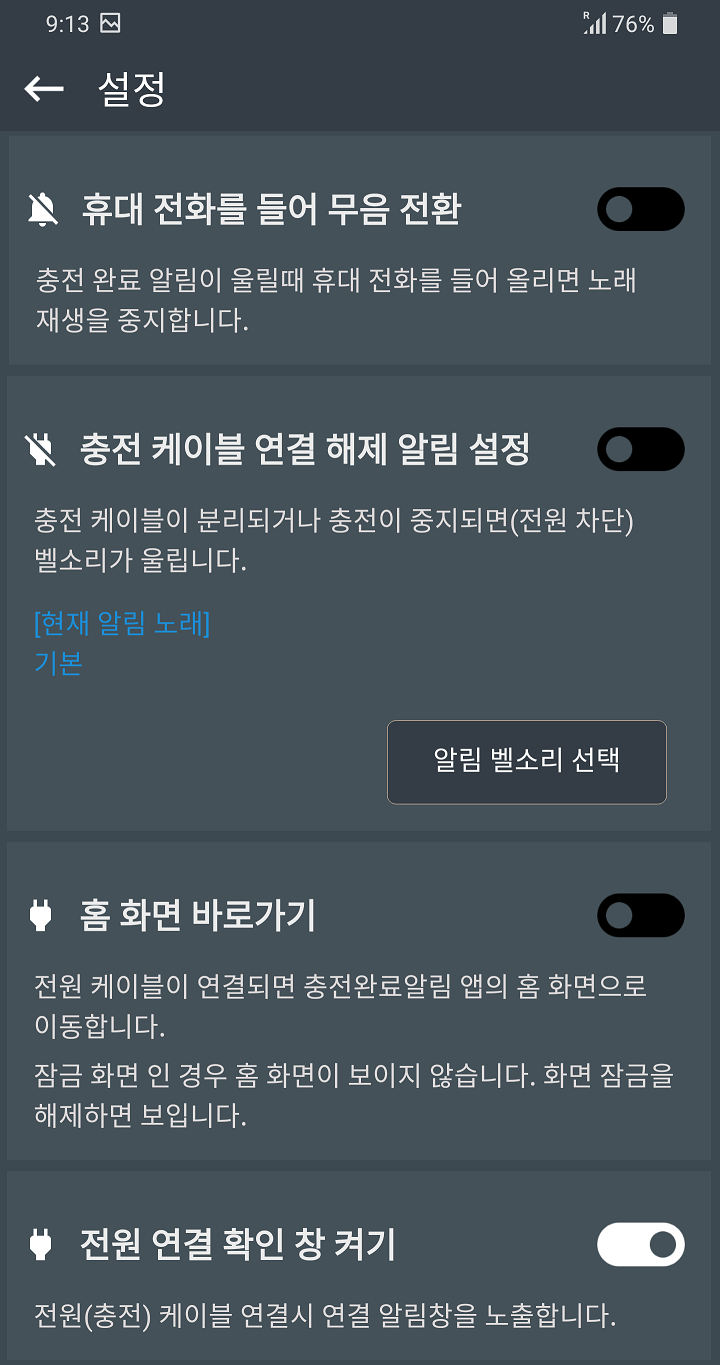Toggle on 홈 화면 바로가기
This screenshot has width=720, height=1365.
tap(640, 915)
